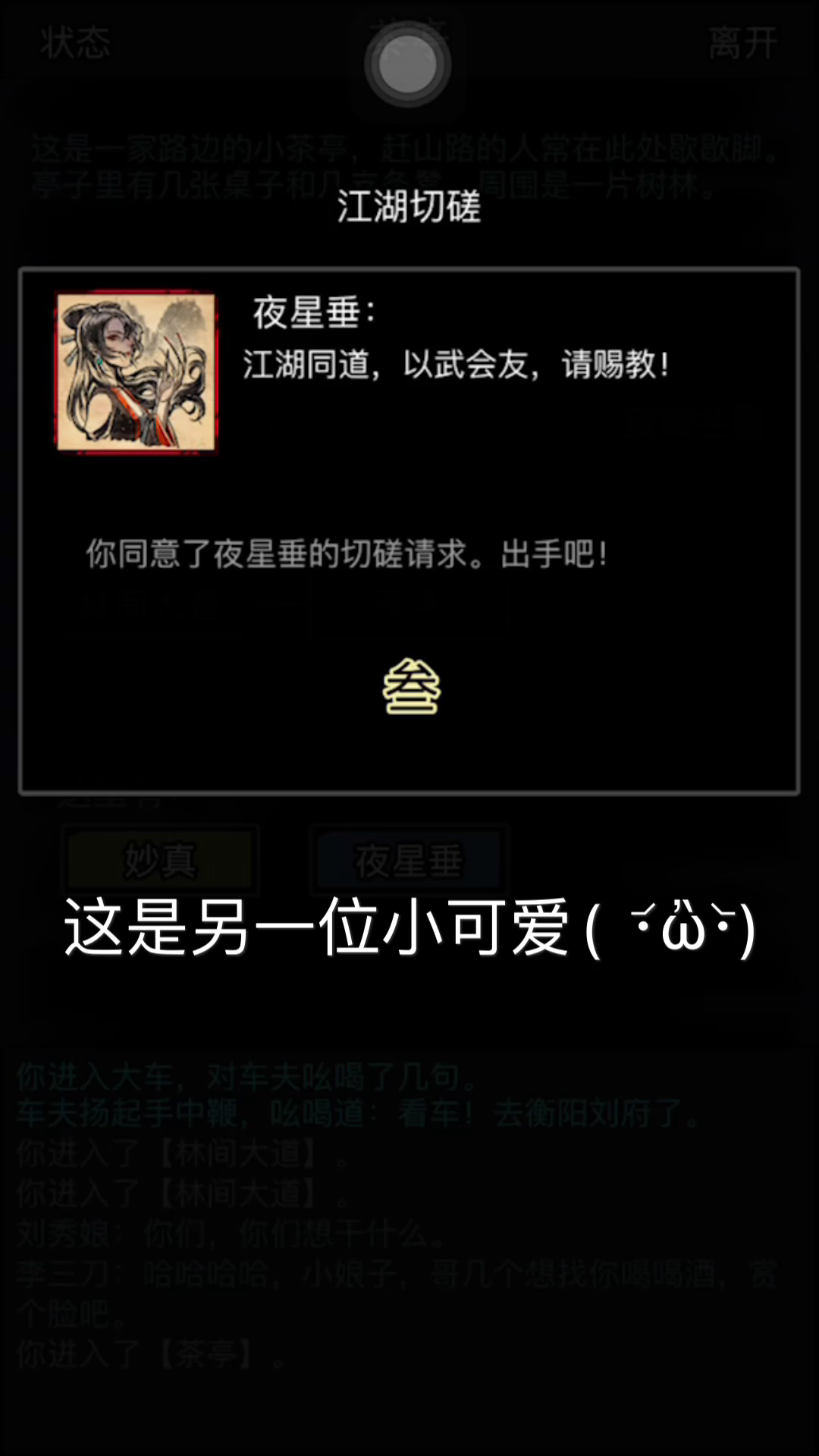This screenshot has width=819, height=1456.
Task: Tap the floating assistive circle button
Action: pos(408,64)
